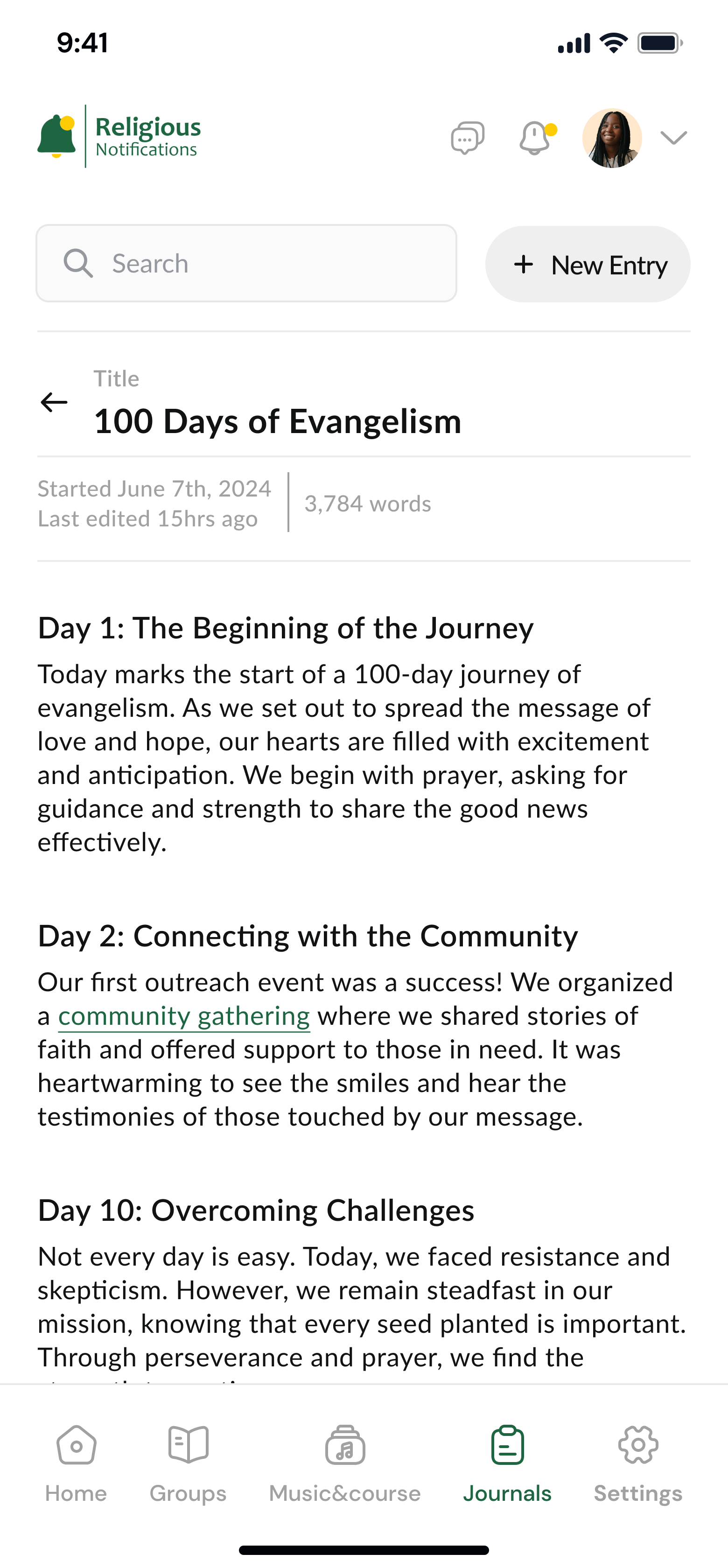This screenshot has width=728, height=1568.
Task: Go back using the arrow
Action: [x=54, y=402]
